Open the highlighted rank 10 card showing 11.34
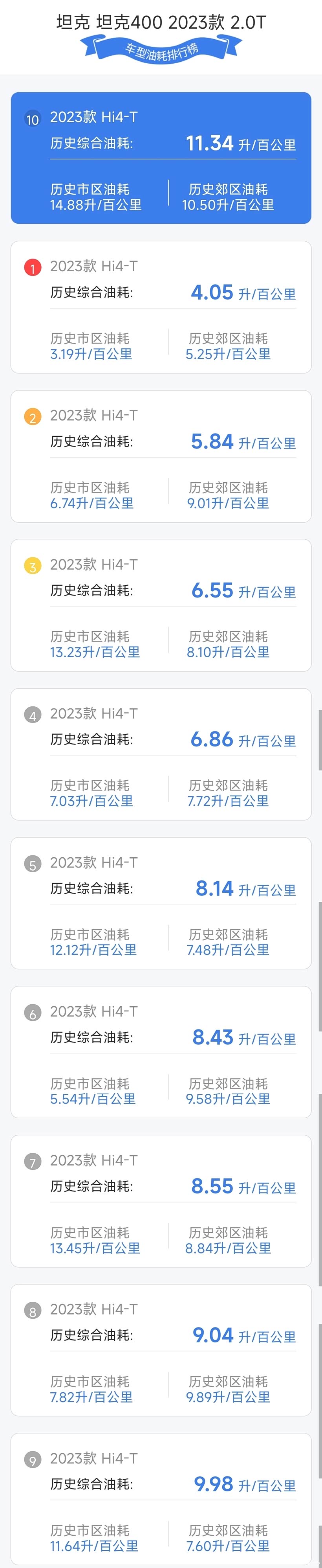Viewport: 322px width, 1568px height. [161, 158]
